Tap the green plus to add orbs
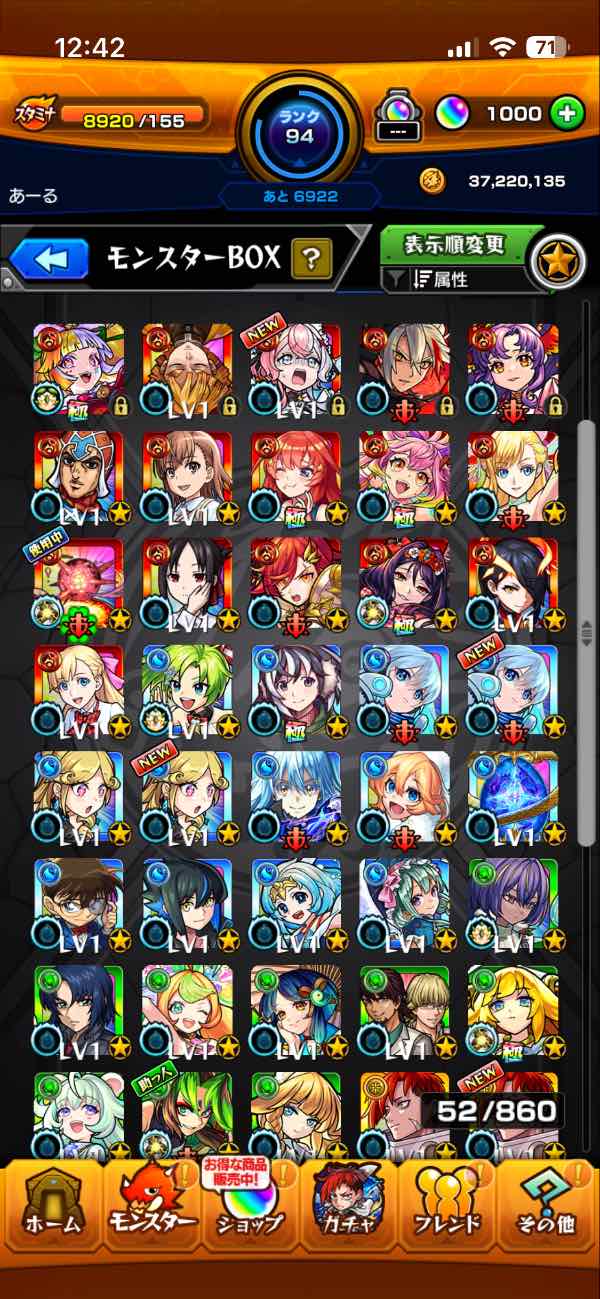 tap(567, 114)
